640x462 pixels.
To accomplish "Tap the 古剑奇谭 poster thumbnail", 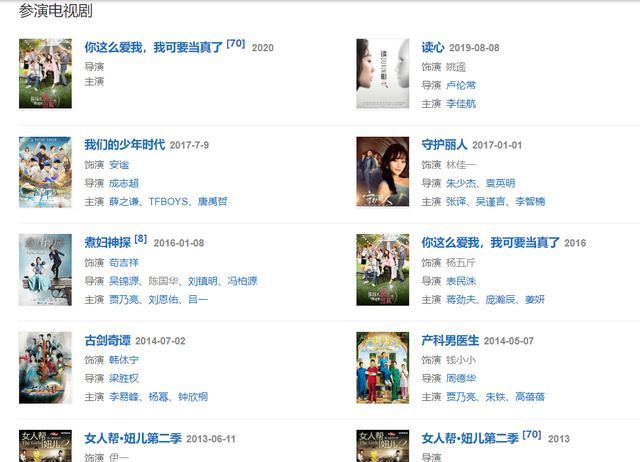I will 45,367.
